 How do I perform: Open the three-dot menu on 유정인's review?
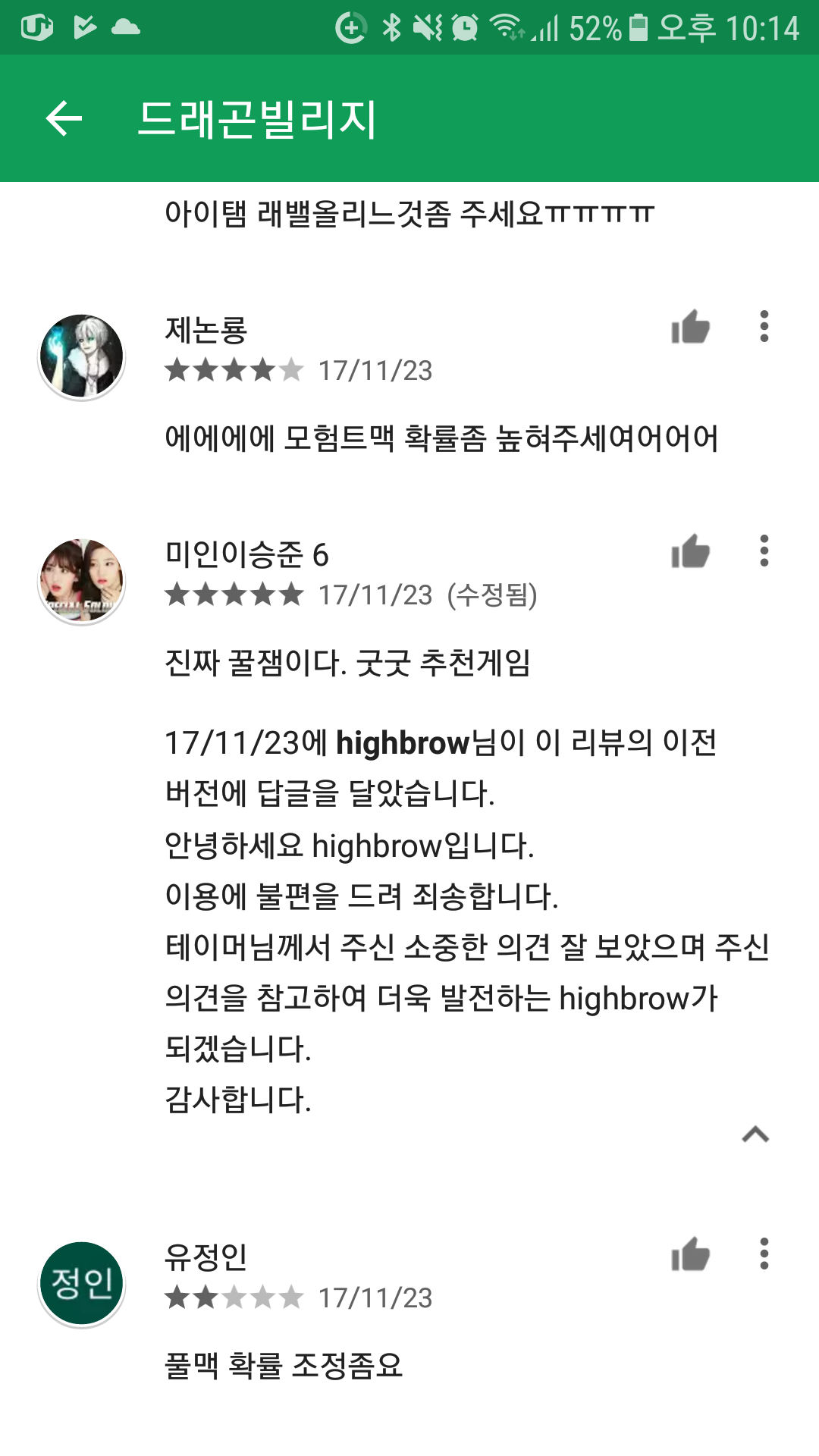click(x=764, y=1254)
